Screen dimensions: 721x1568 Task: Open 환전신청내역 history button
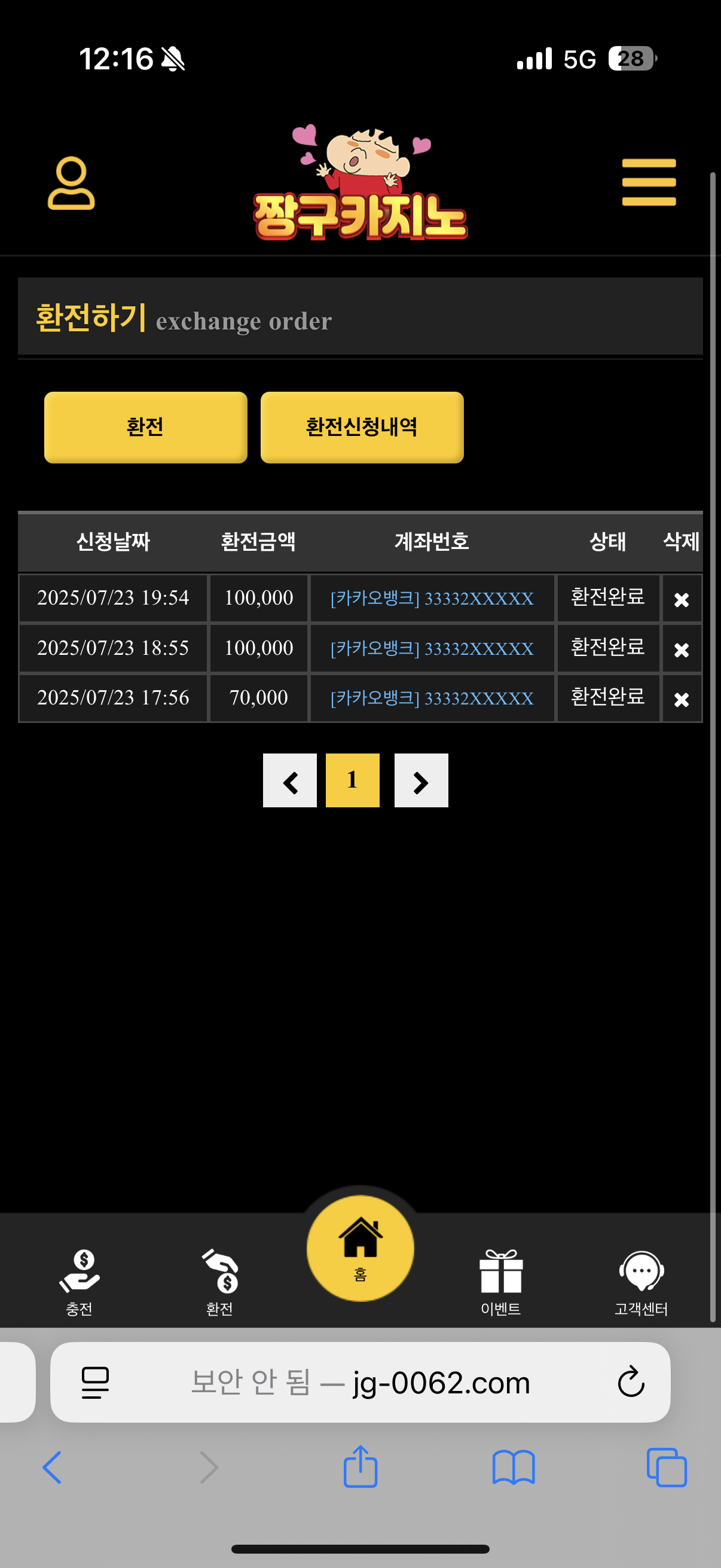coord(362,427)
